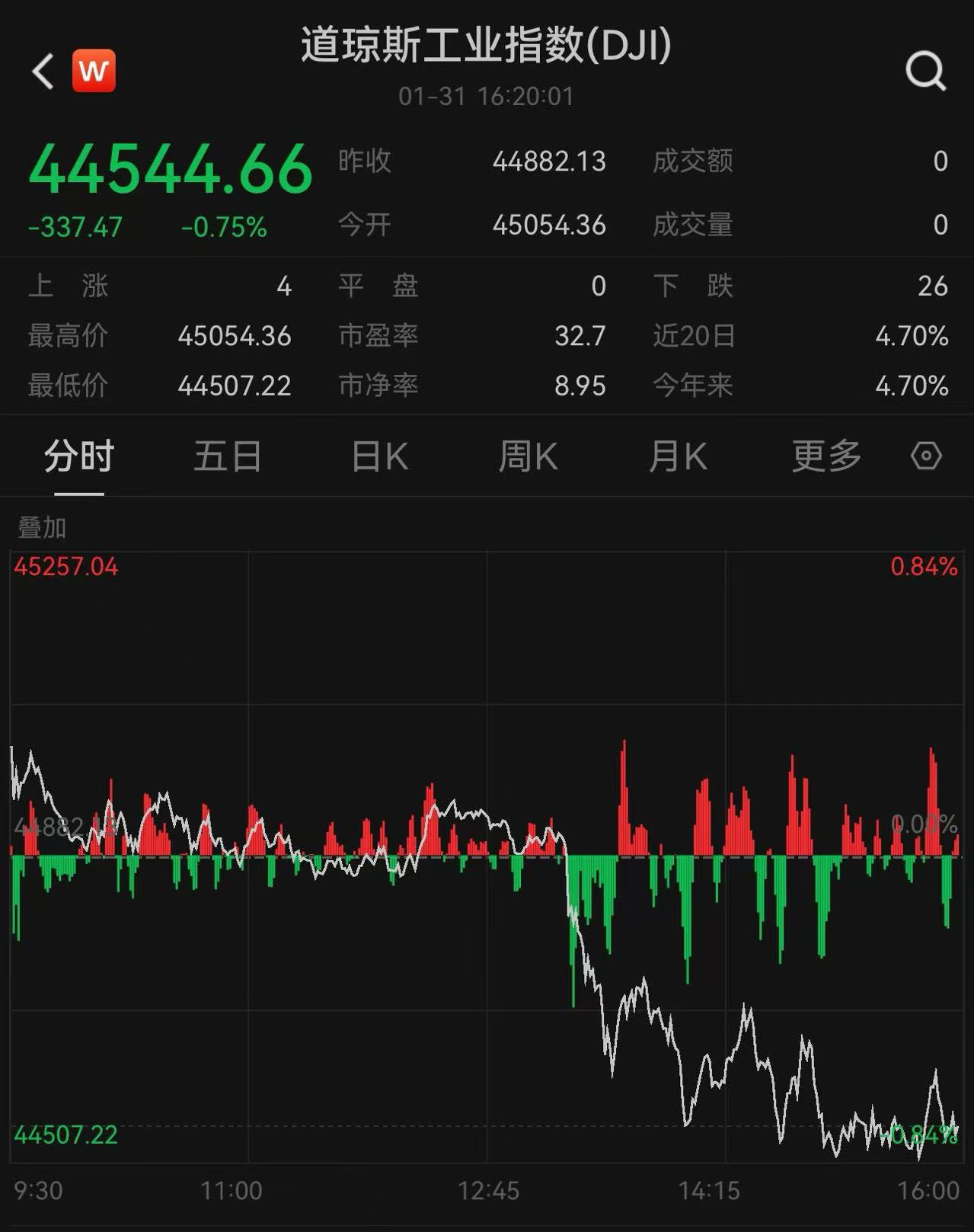Expand the 更多 chart period options
Screen dimensions: 974x1232
[x=826, y=457]
